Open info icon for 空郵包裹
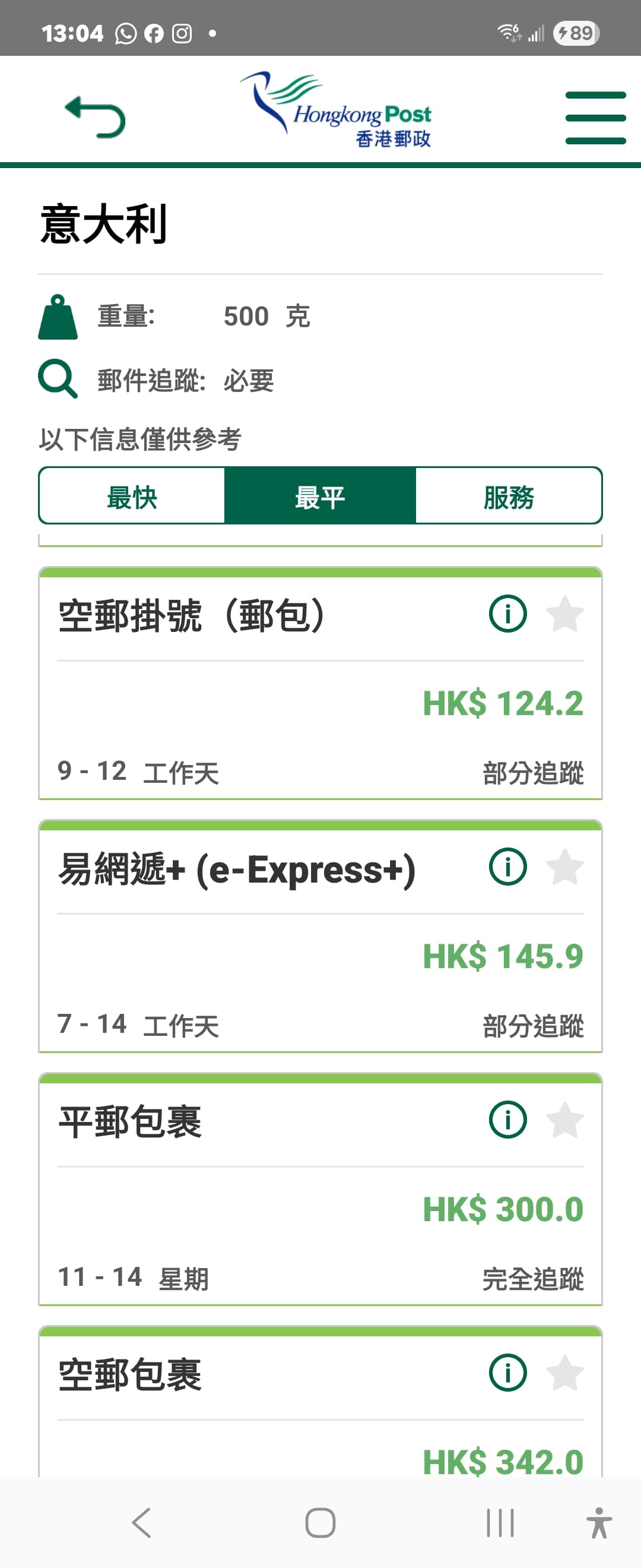This screenshot has width=641, height=1568. pos(507,1372)
